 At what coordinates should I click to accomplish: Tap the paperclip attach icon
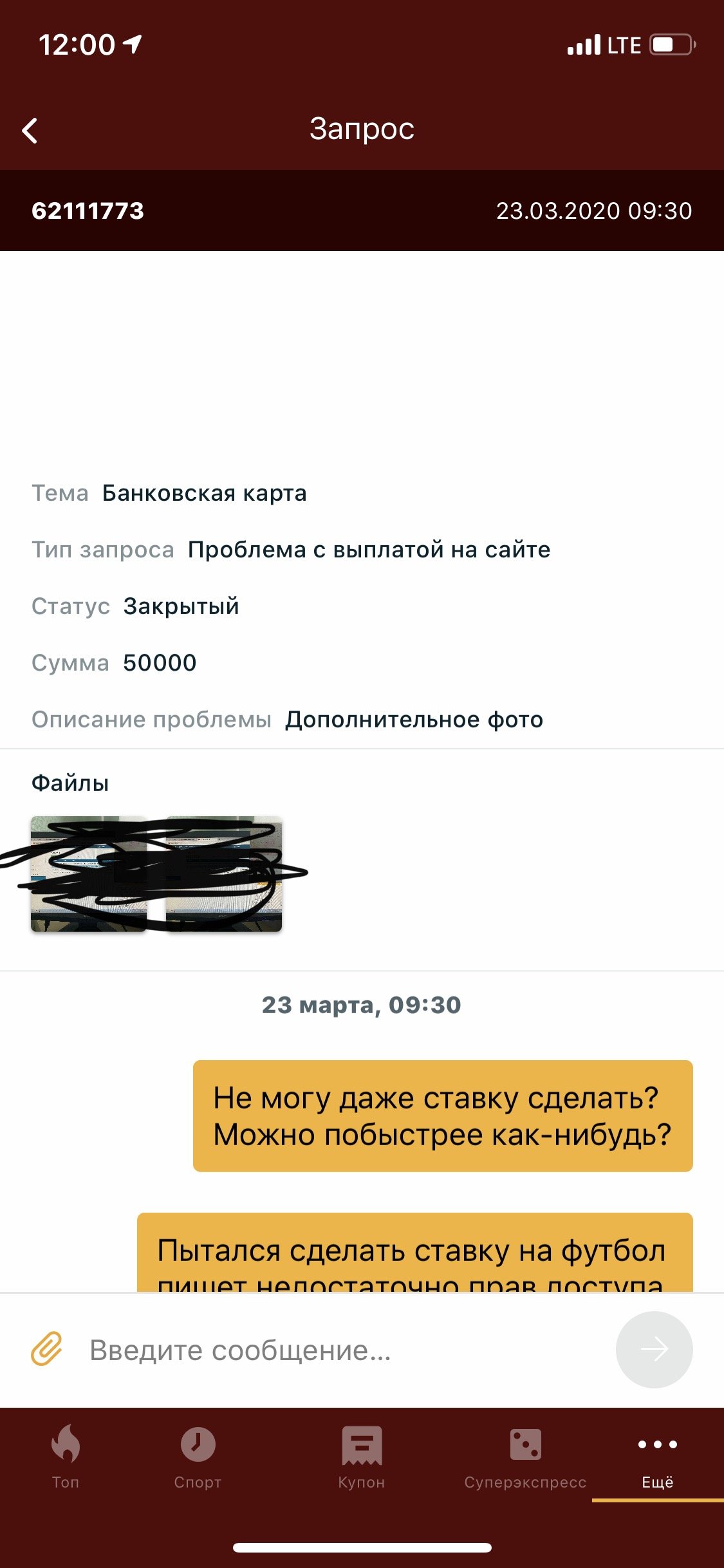pyautogui.click(x=47, y=1349)
